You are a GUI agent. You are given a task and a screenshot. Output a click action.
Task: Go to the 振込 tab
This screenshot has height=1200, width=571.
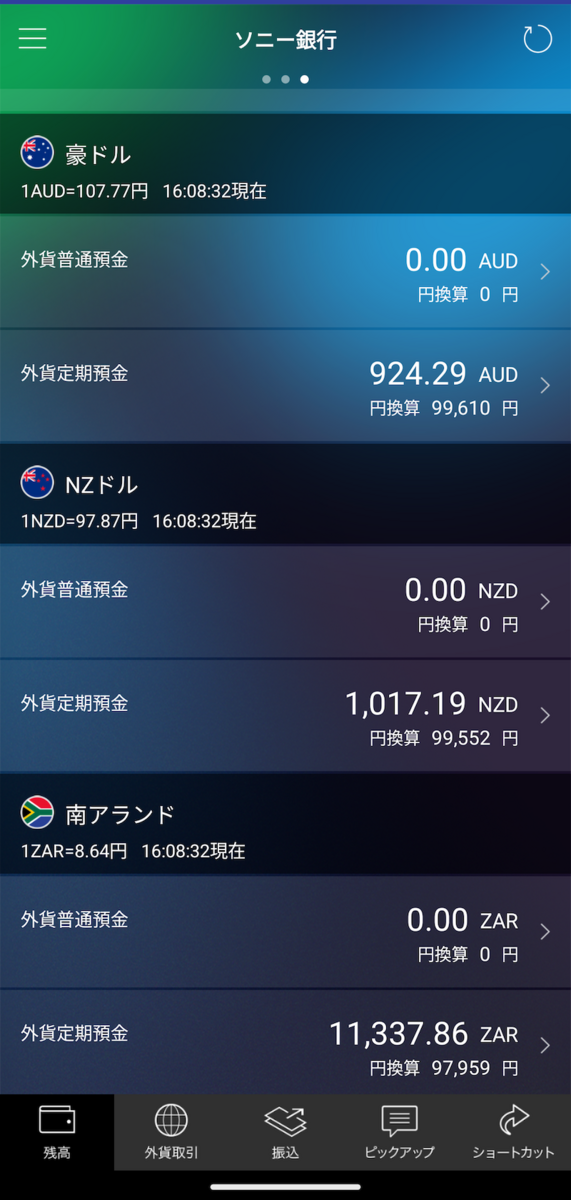tap(285, 1132)
